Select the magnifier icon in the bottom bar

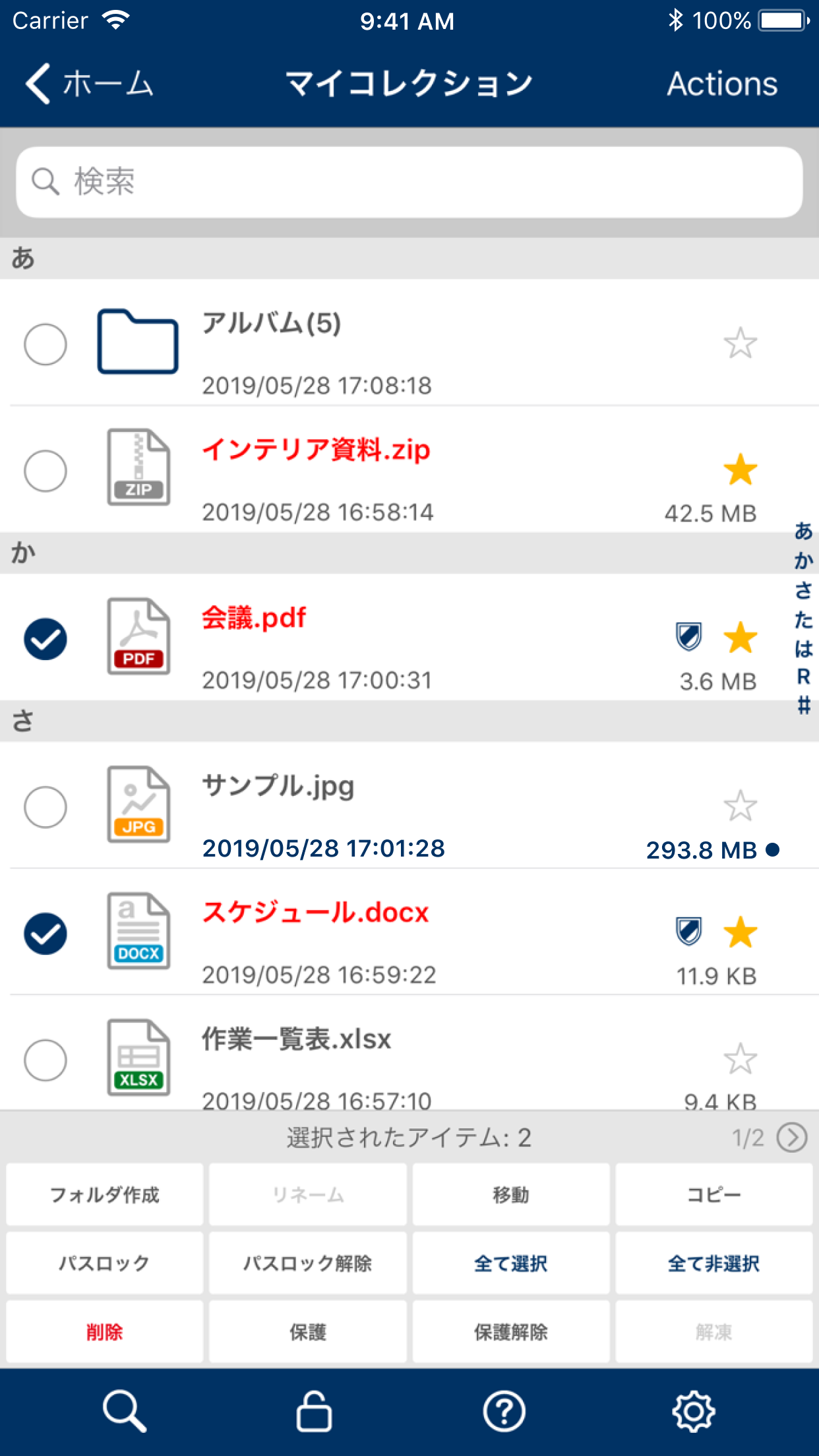[124, 1411]
